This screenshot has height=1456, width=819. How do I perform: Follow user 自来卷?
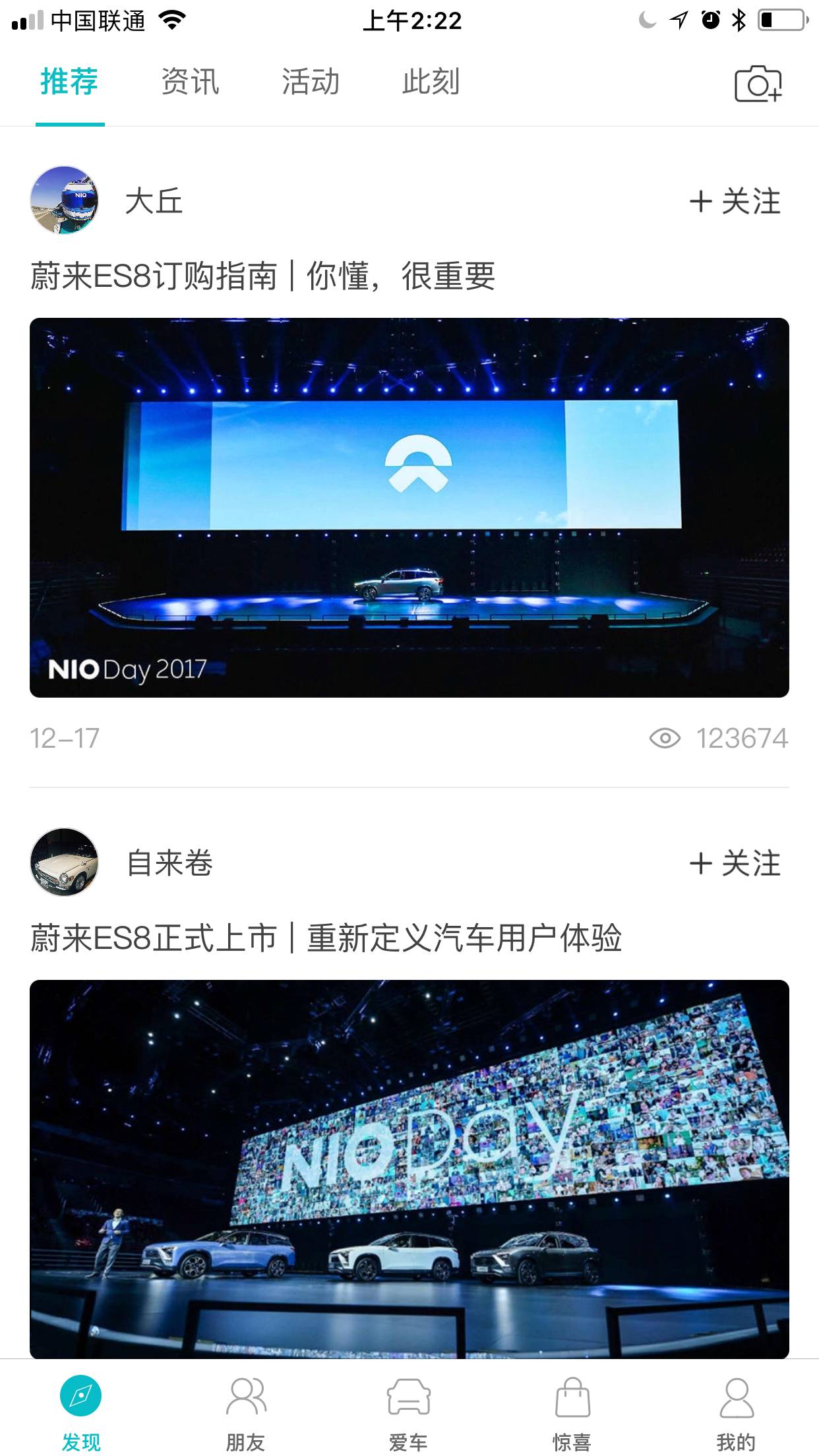click(735, 863)
